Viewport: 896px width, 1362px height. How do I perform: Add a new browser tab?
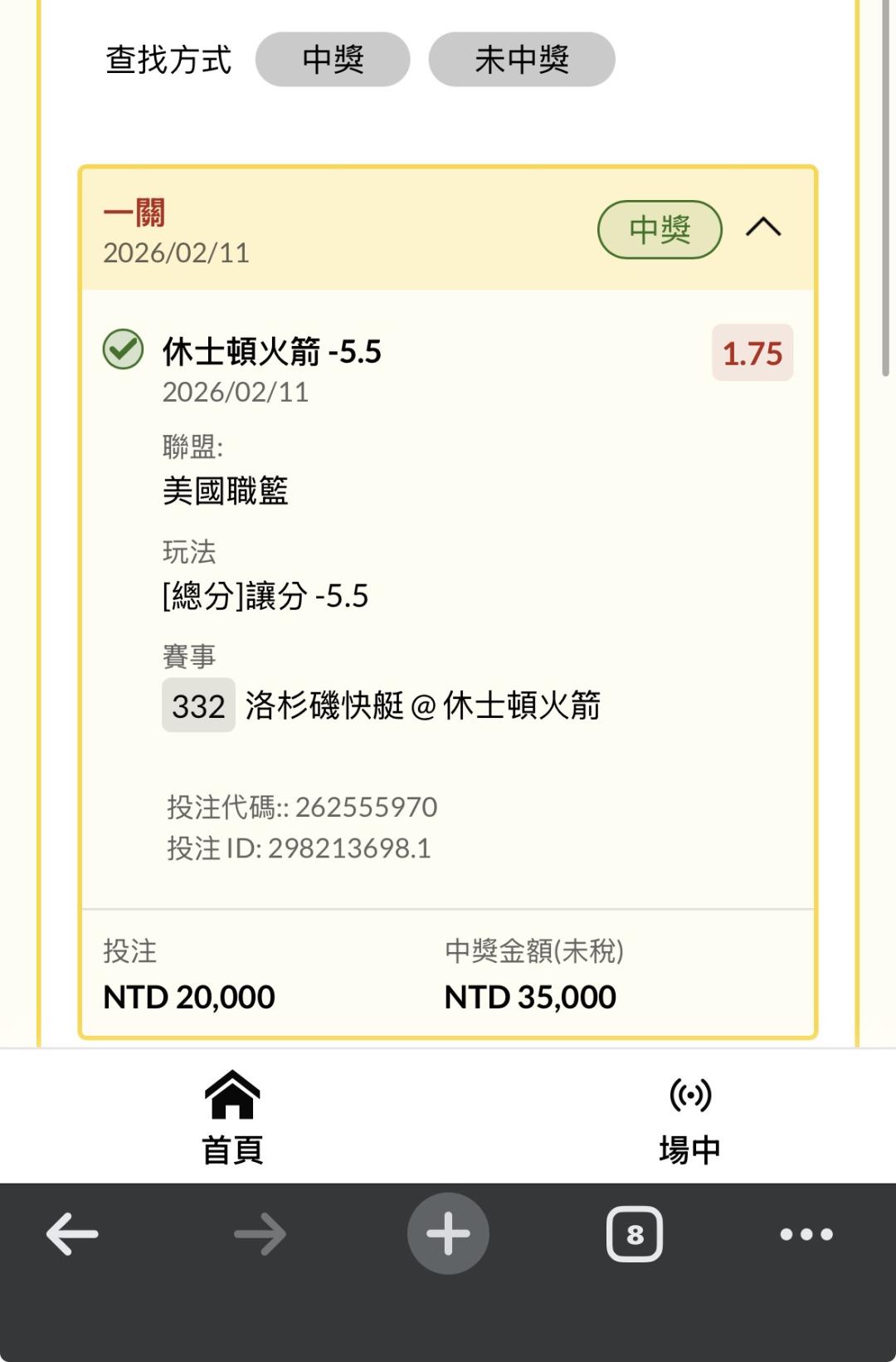pyautogui.click(x=448, y=1233)
